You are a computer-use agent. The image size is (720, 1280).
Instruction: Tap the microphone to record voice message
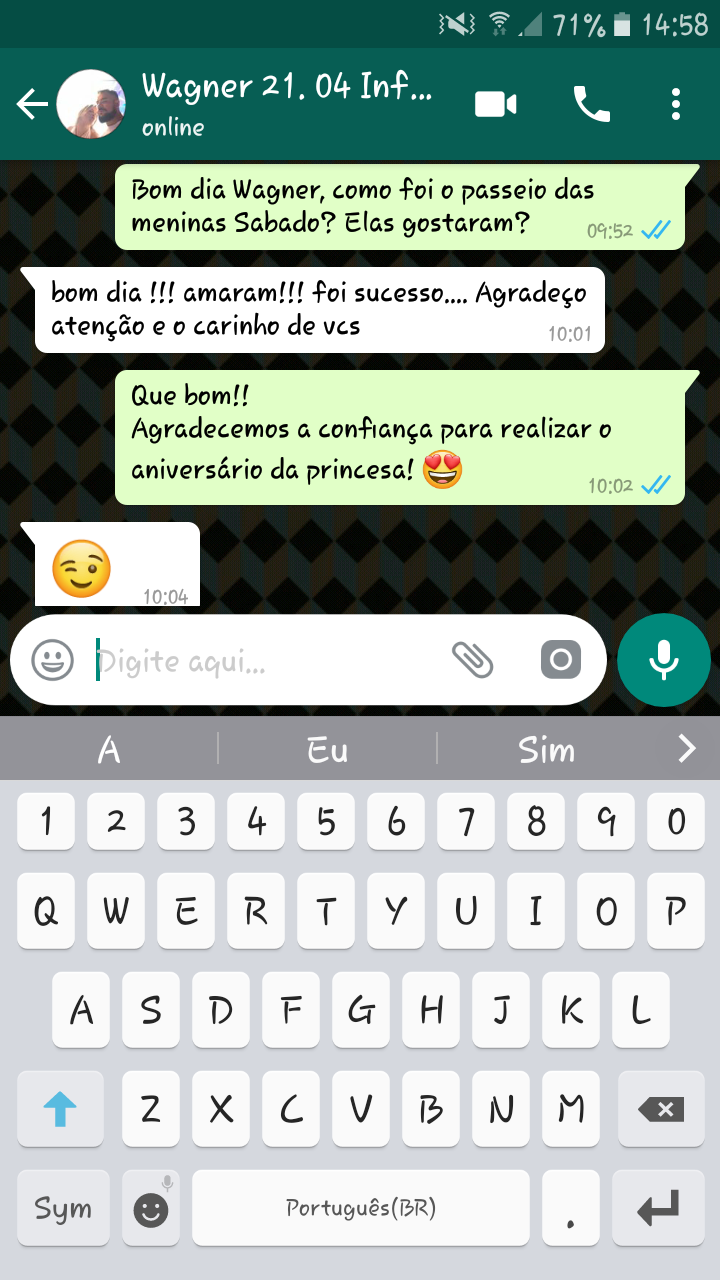(663, 659)
